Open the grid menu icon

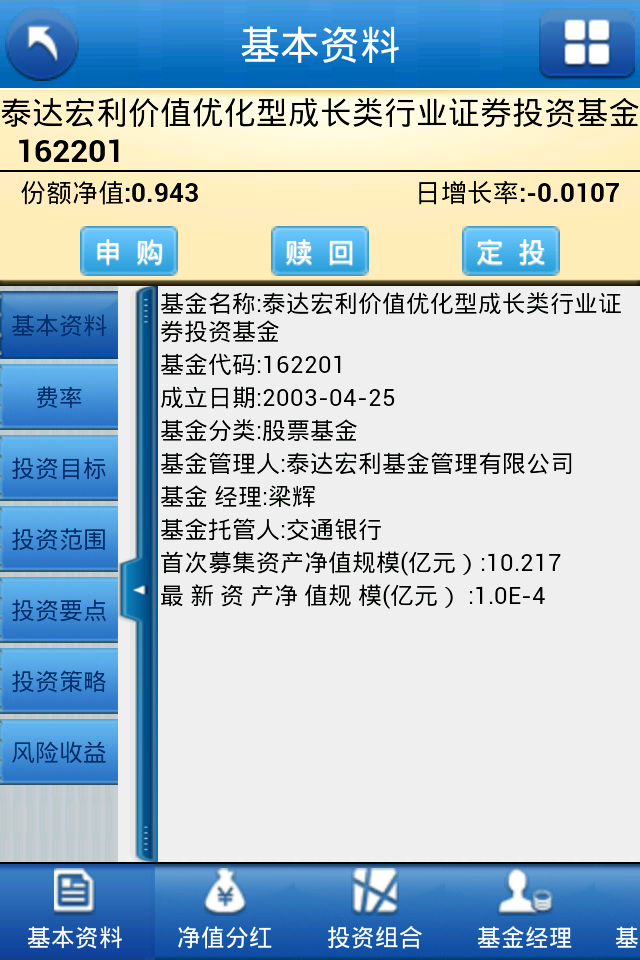[x=586, y=43]
